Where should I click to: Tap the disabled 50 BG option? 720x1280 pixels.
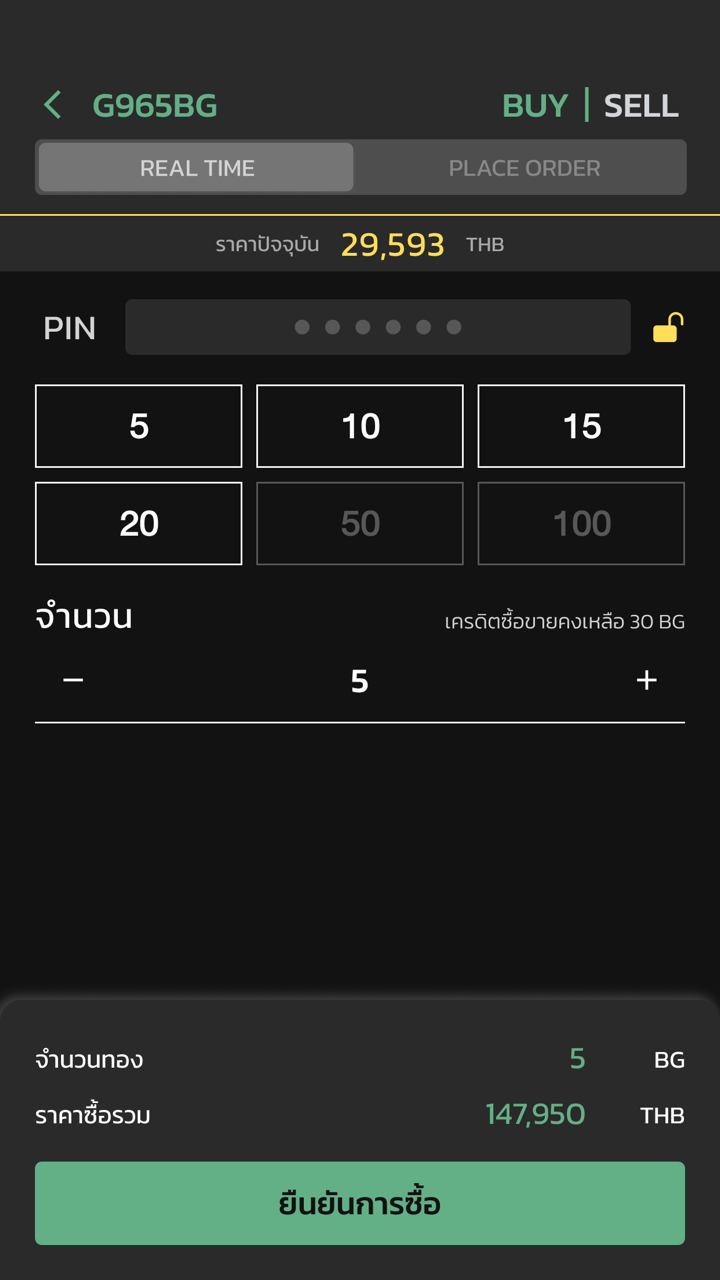360,523
